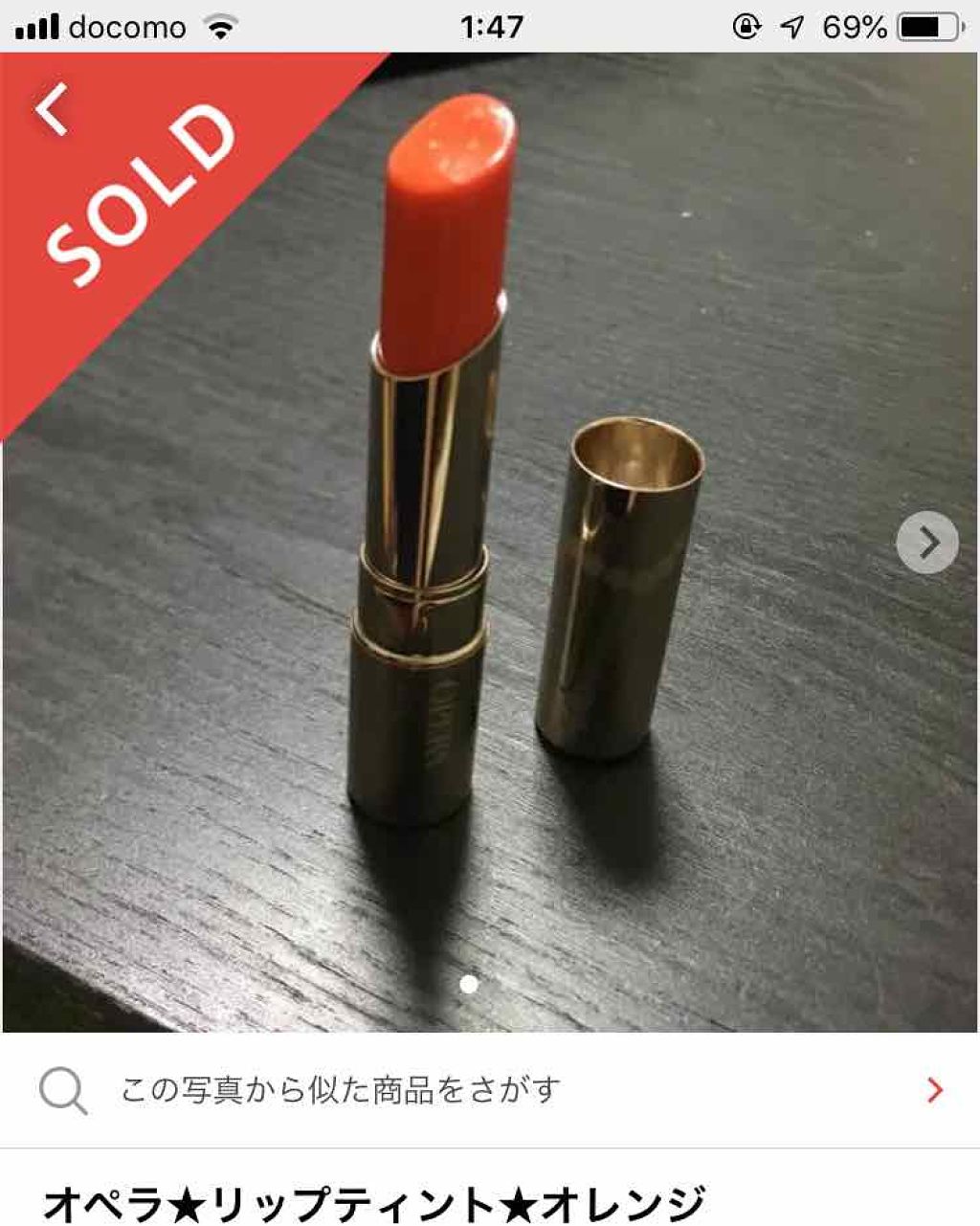Show the next product photo
This screenshot has width=980, height=1226.
pyautogui.click(x=926, y=543)
